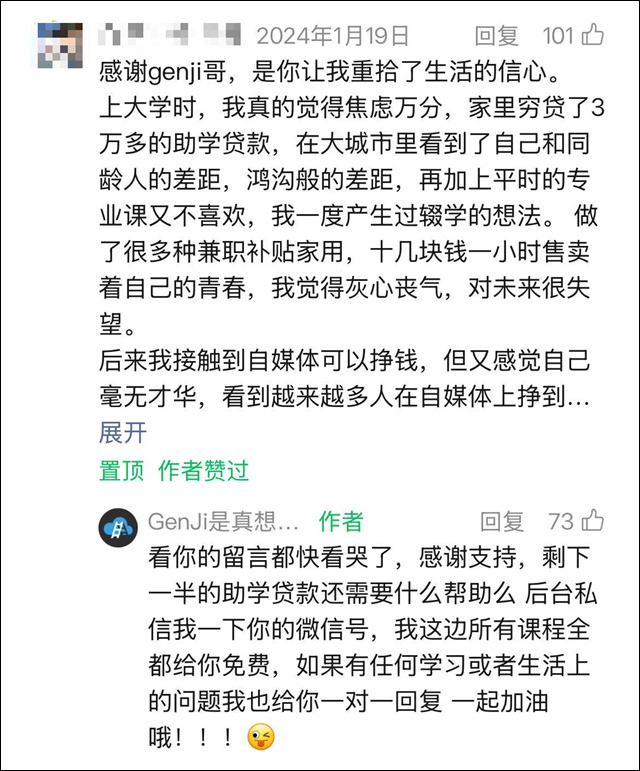Like the author's reply with 73 likes
Image resolution: width=640 pixels, height=771 pixels.
click(593, 521)
